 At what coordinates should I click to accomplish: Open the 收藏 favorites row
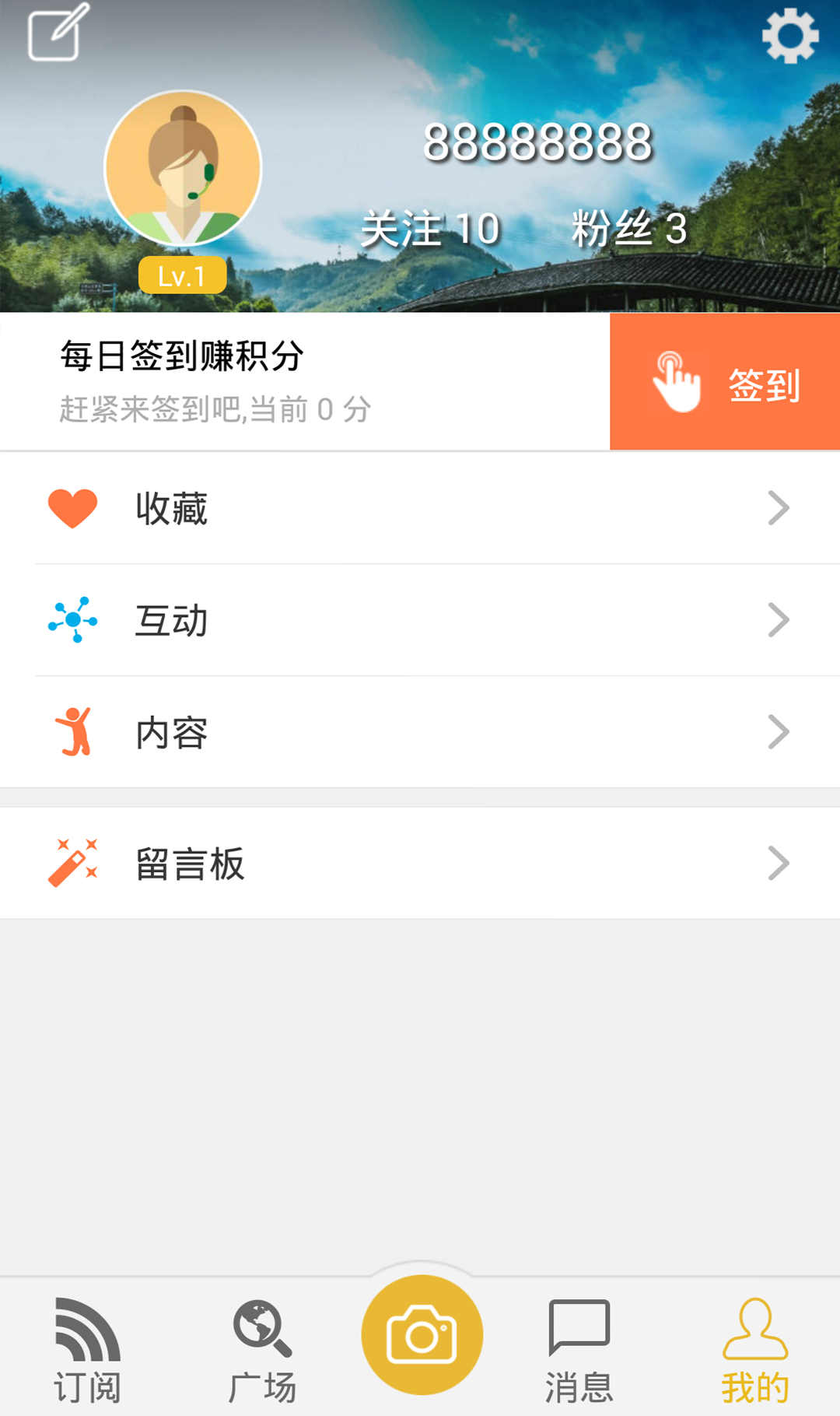point(420,509)
